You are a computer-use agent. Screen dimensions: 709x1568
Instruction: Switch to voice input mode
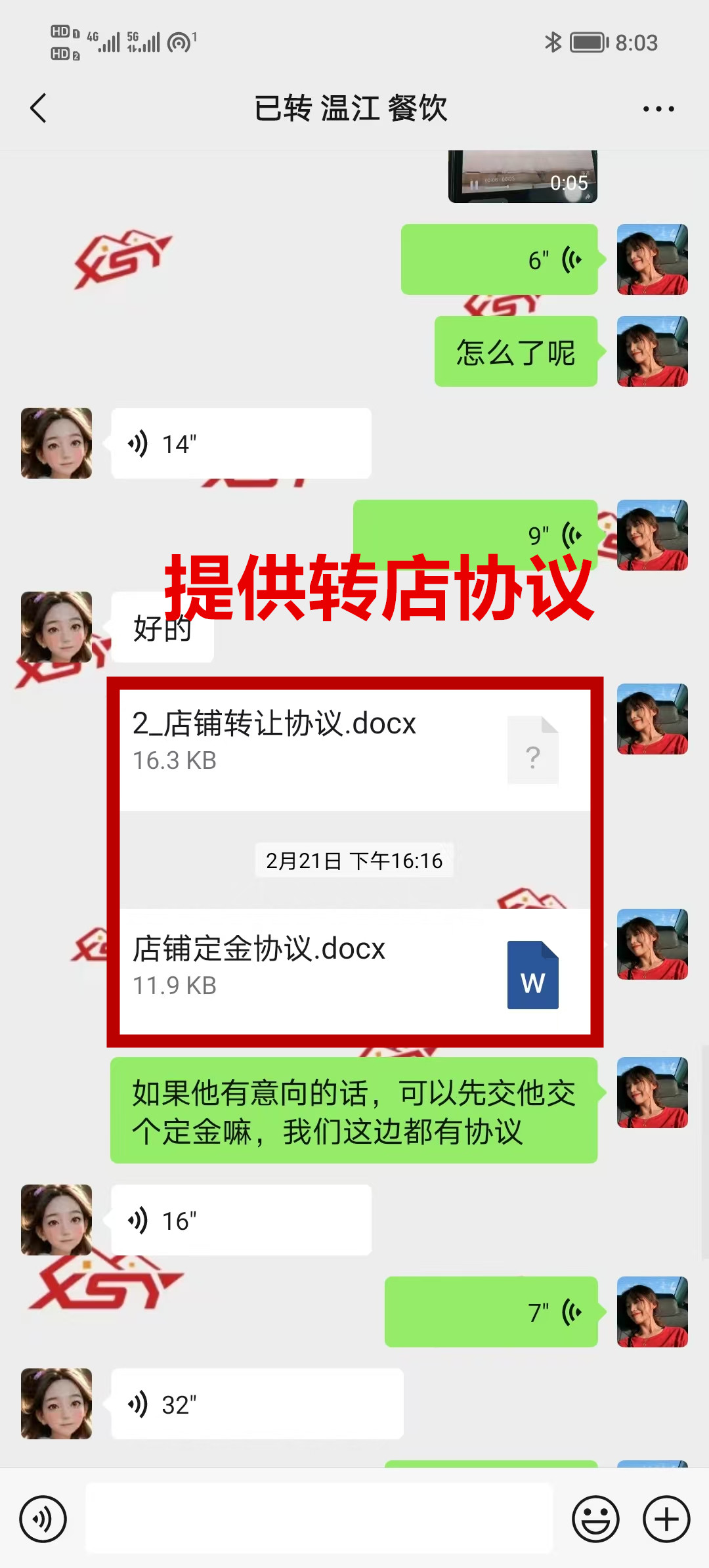pos(43,1519)
